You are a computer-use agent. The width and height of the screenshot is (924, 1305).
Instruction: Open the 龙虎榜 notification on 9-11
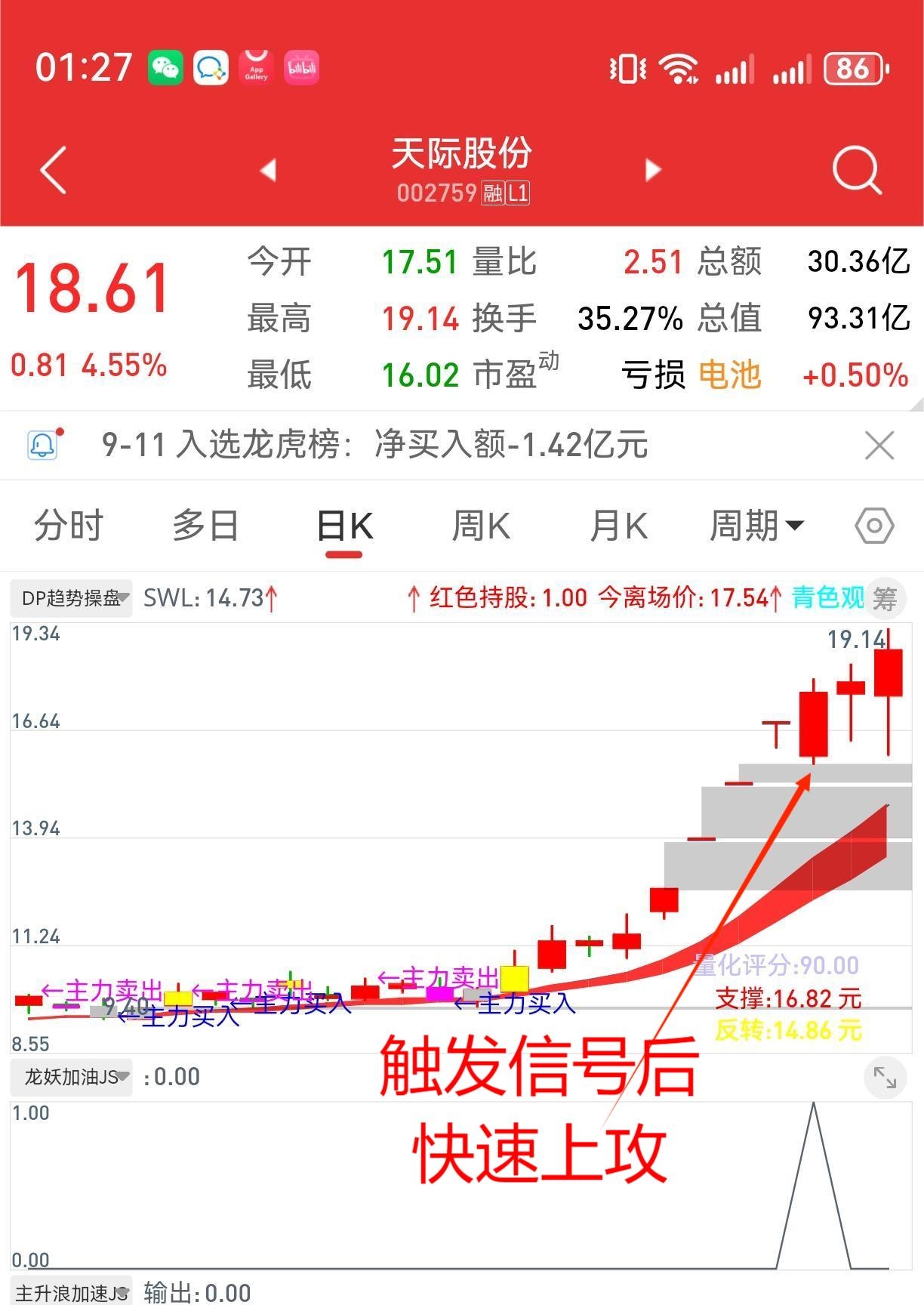(x=374, y=445)
